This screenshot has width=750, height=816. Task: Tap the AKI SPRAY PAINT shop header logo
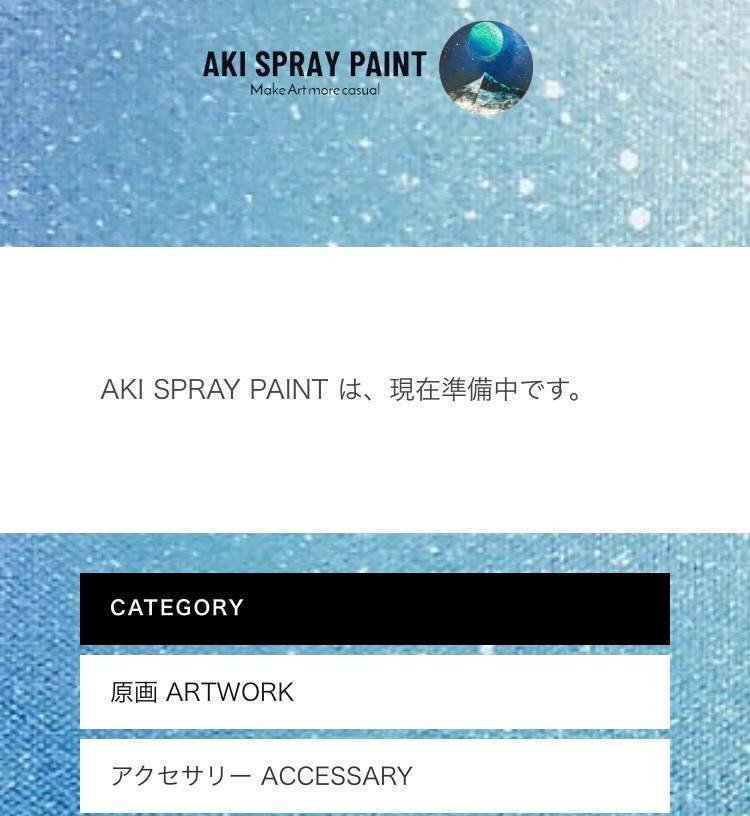pos(367,70)
